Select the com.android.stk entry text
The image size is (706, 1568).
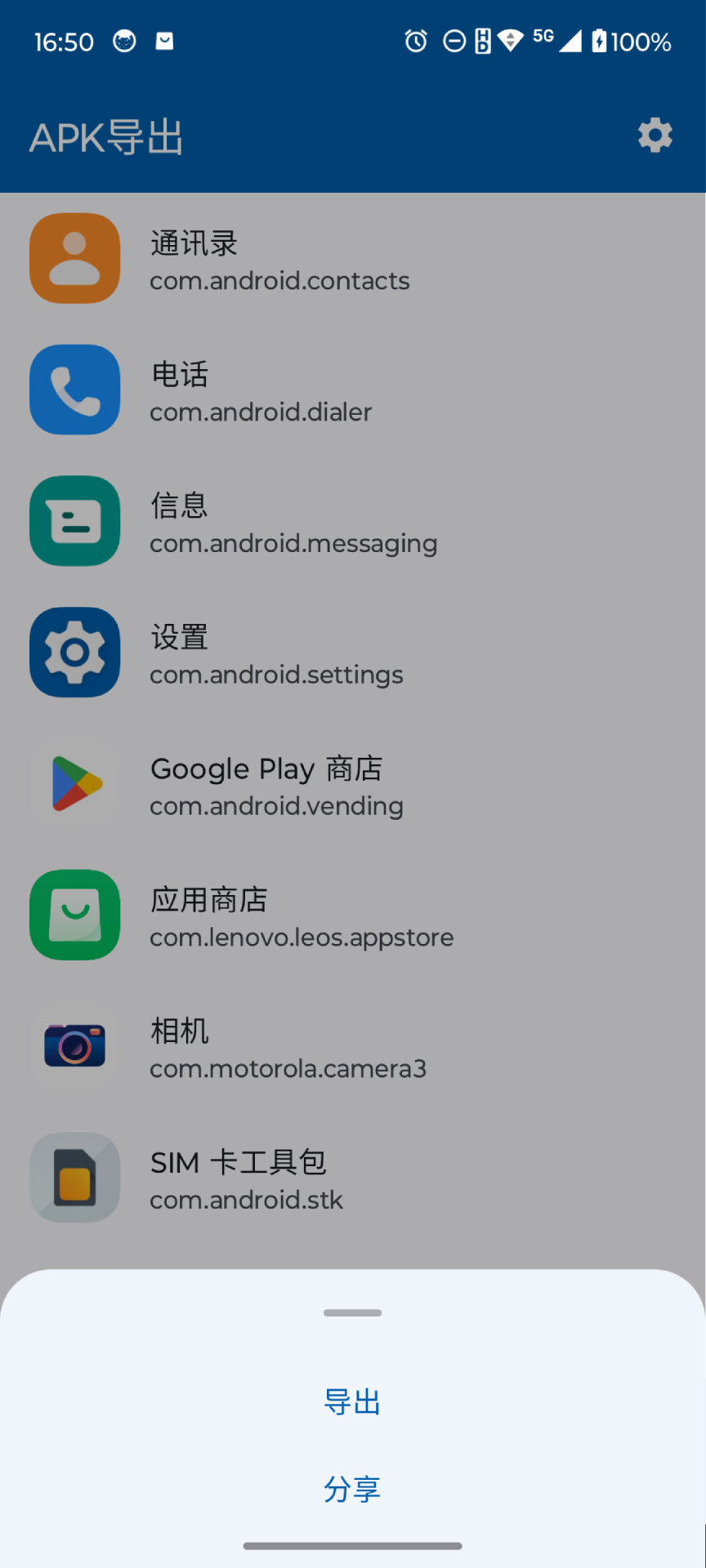coord(246,1200)
